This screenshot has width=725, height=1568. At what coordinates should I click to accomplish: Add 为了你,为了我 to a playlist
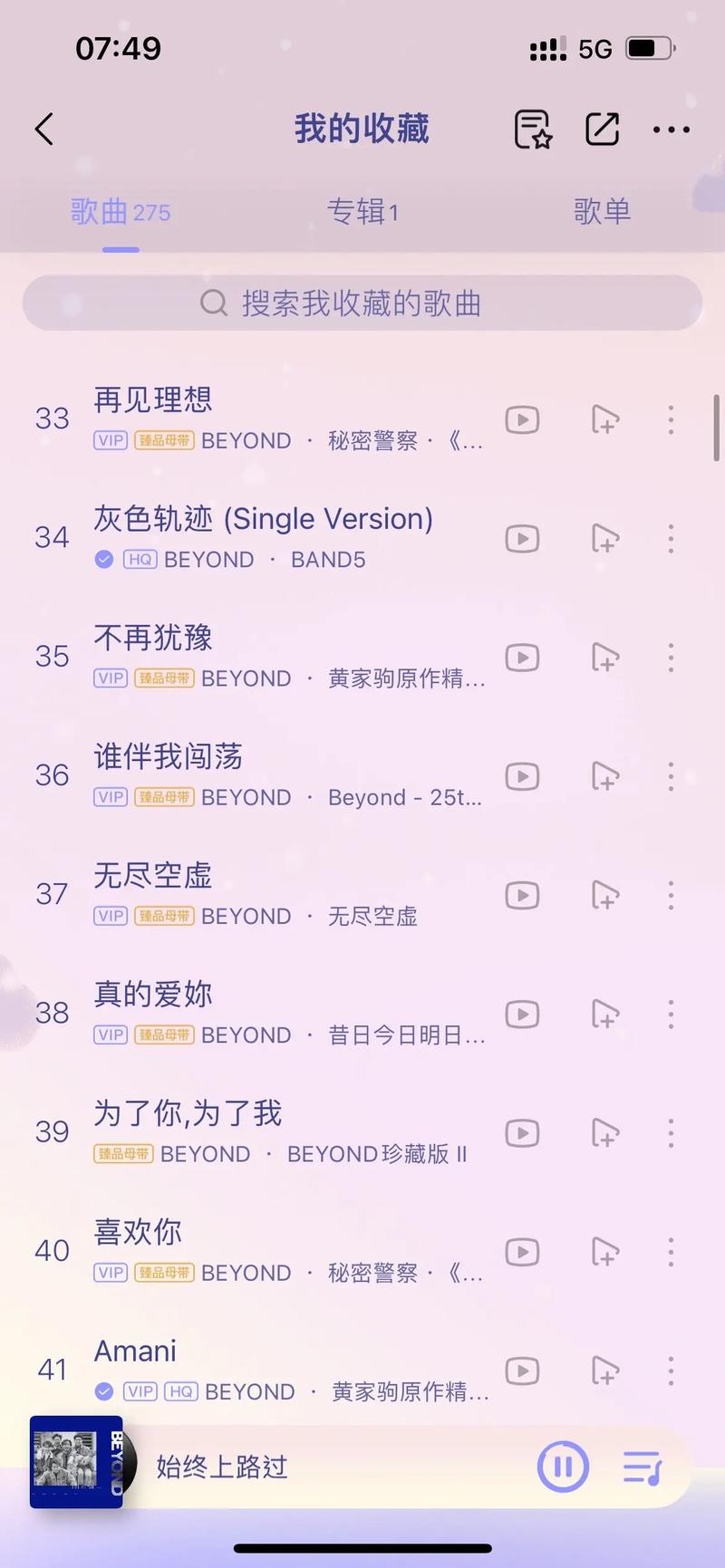click(604, 1132)
